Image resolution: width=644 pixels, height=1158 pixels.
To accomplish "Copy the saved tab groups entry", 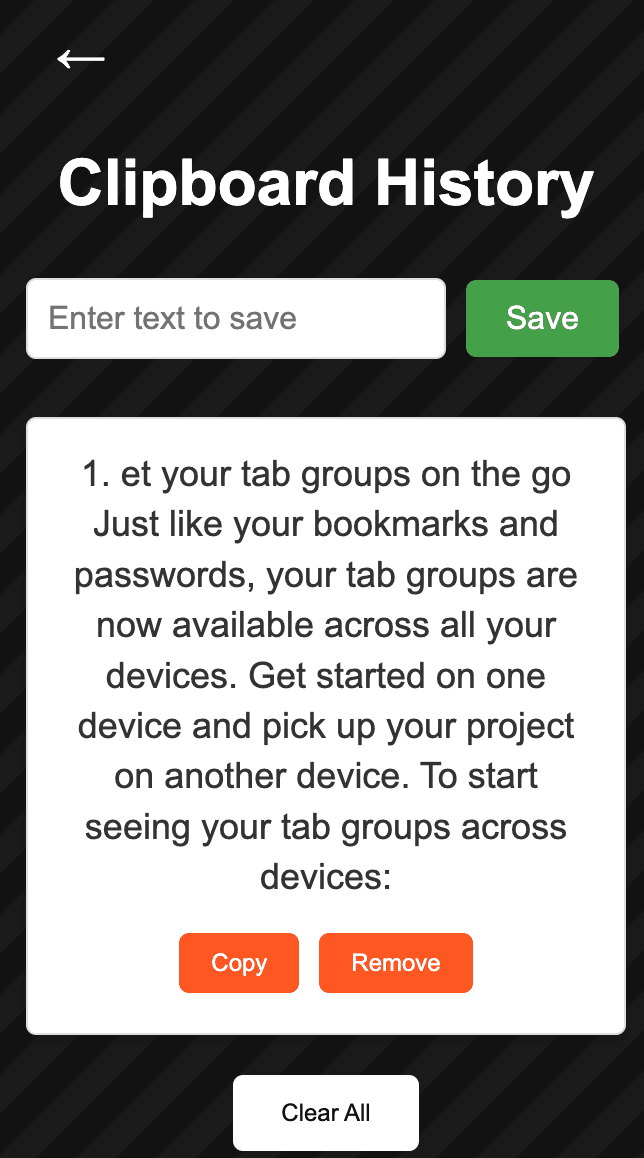I will click(239, 963).
